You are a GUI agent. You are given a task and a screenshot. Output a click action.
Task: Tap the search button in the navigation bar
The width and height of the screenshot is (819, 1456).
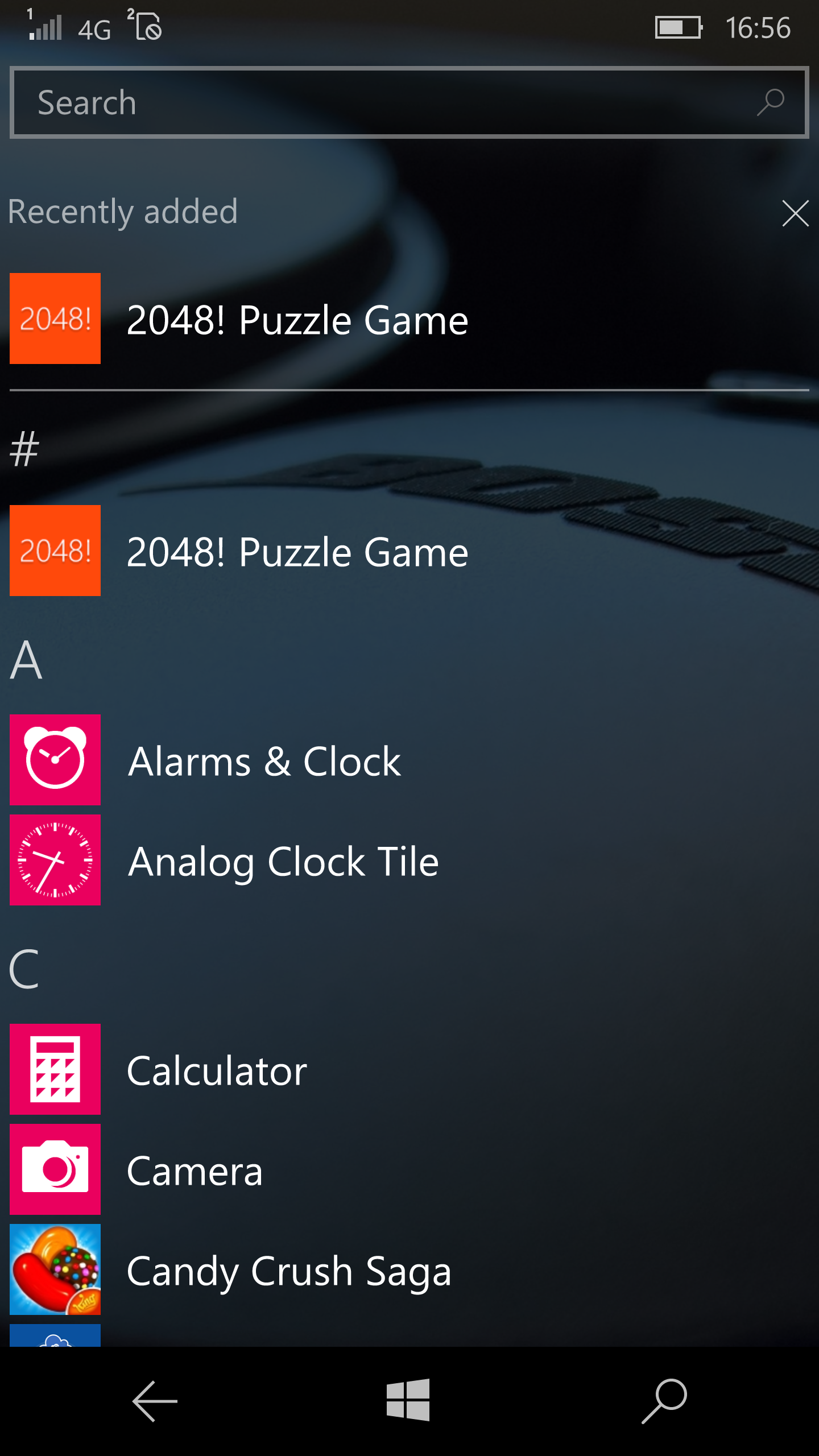coord(664,1401)
